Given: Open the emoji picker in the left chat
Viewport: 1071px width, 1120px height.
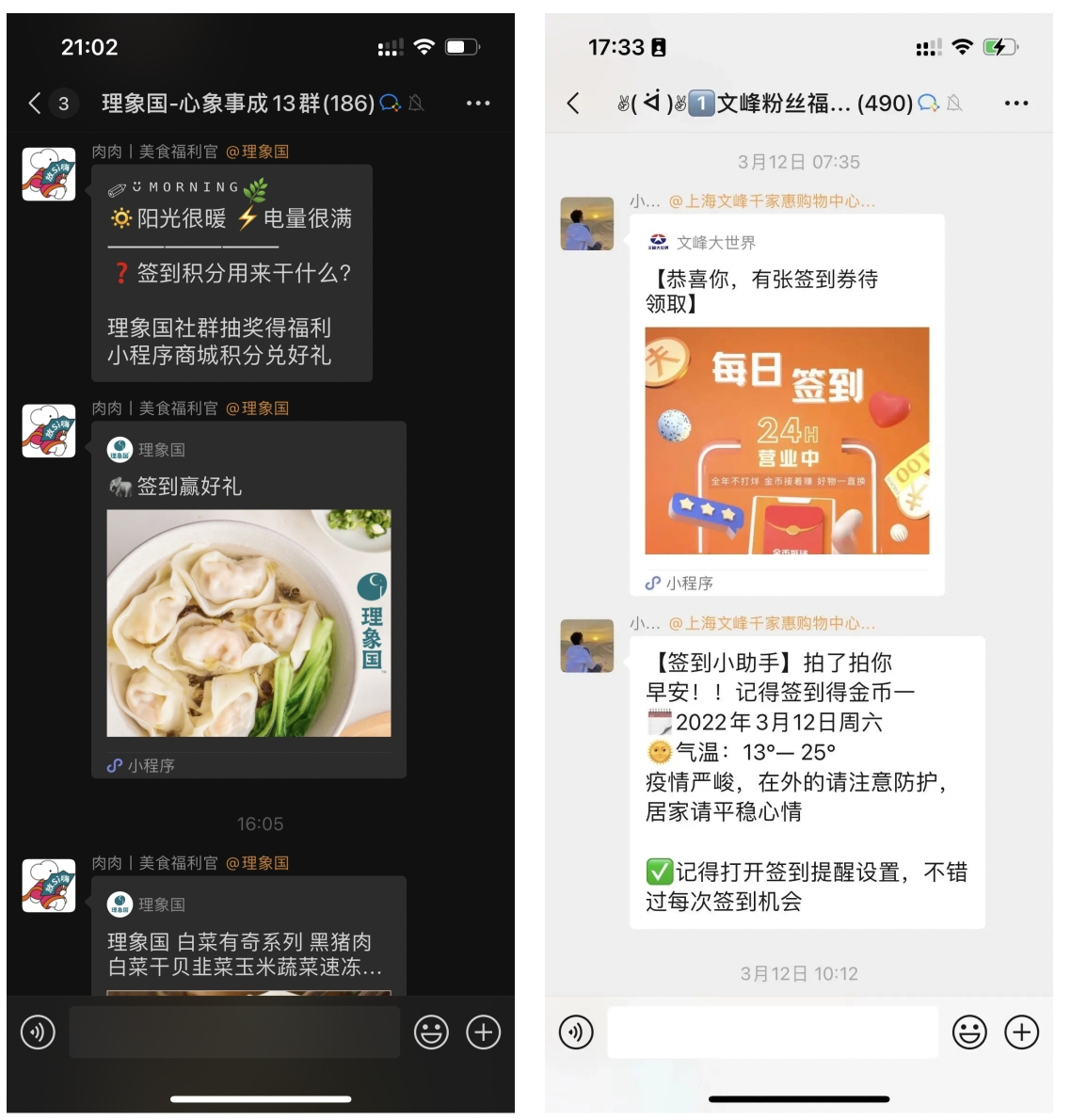Looking at the screenshot, I should click(432, 1032).
